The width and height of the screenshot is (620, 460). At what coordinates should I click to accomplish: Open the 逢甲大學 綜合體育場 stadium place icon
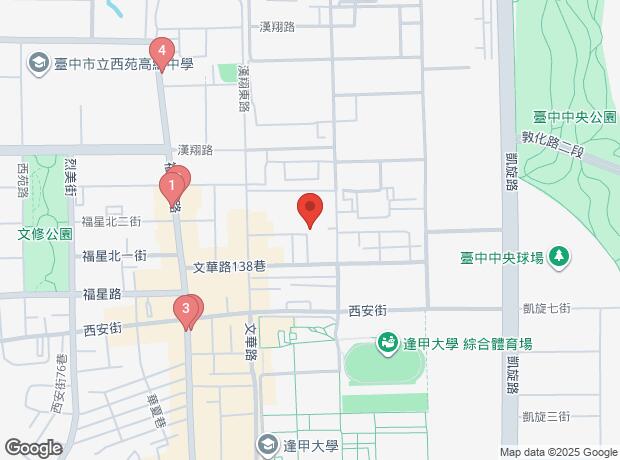(x=388, y=343)
